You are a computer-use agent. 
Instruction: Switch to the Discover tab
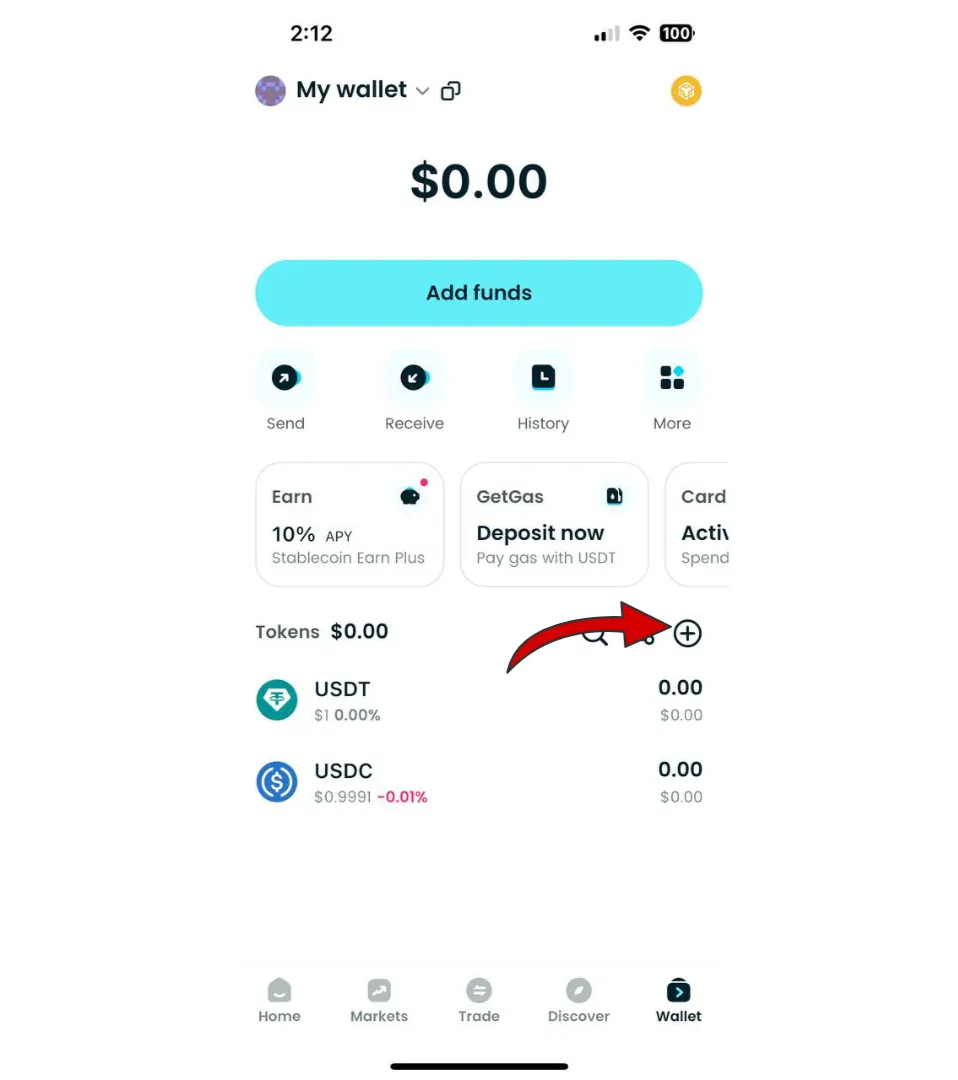click(578, 1000)
